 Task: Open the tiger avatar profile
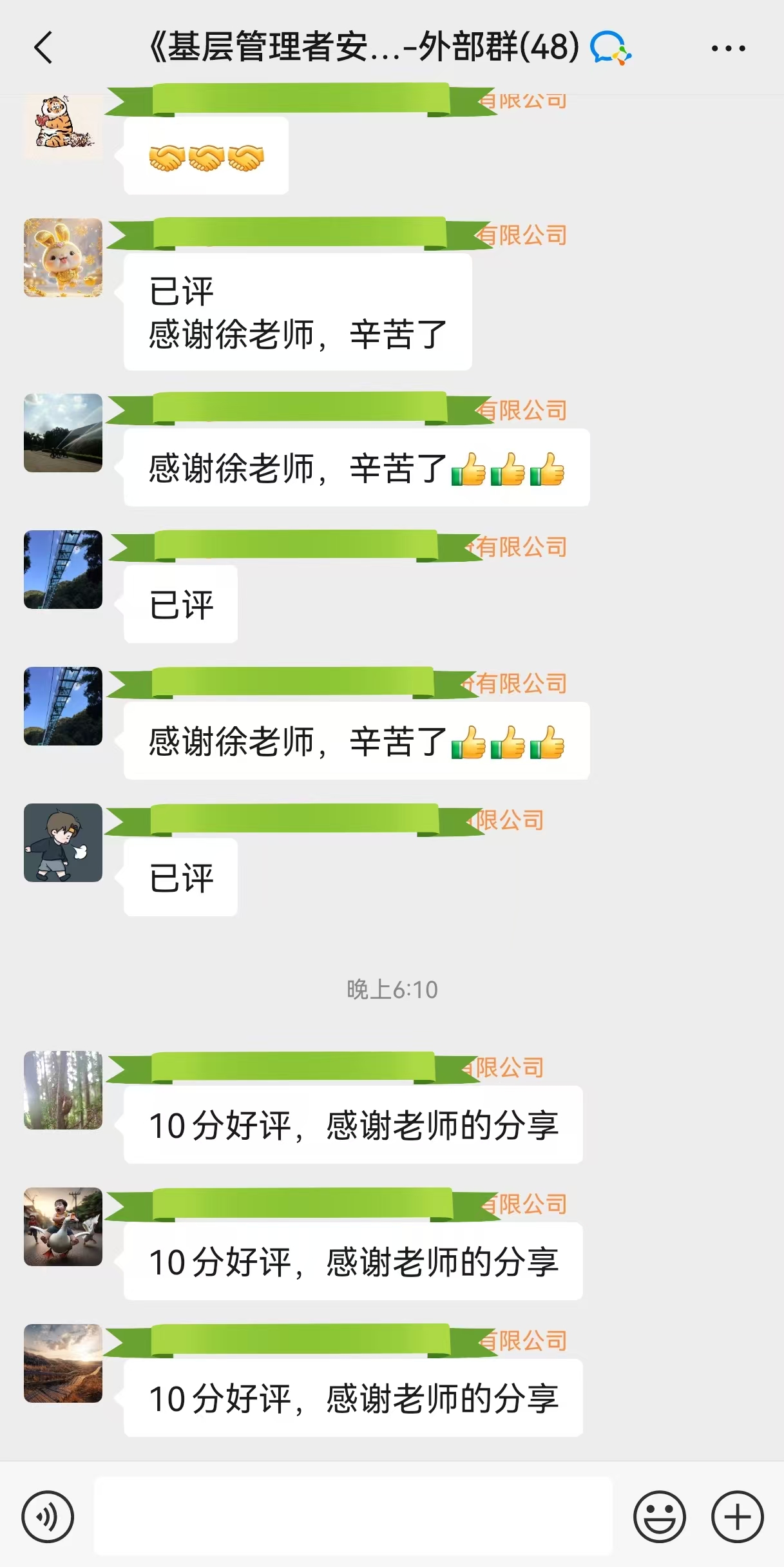63,124
